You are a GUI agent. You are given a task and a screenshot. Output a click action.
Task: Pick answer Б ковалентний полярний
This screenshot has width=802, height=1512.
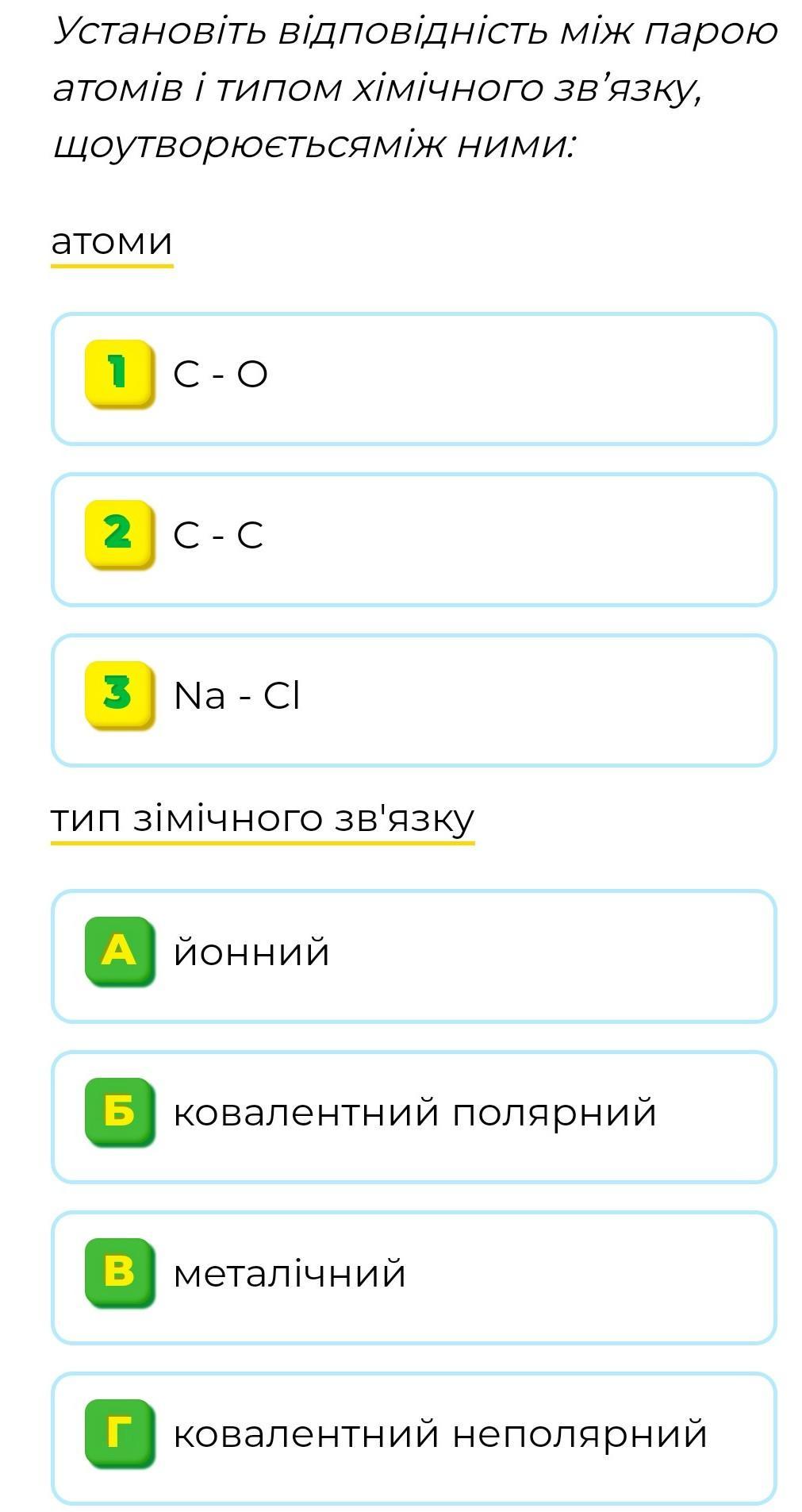point(413,1117)
